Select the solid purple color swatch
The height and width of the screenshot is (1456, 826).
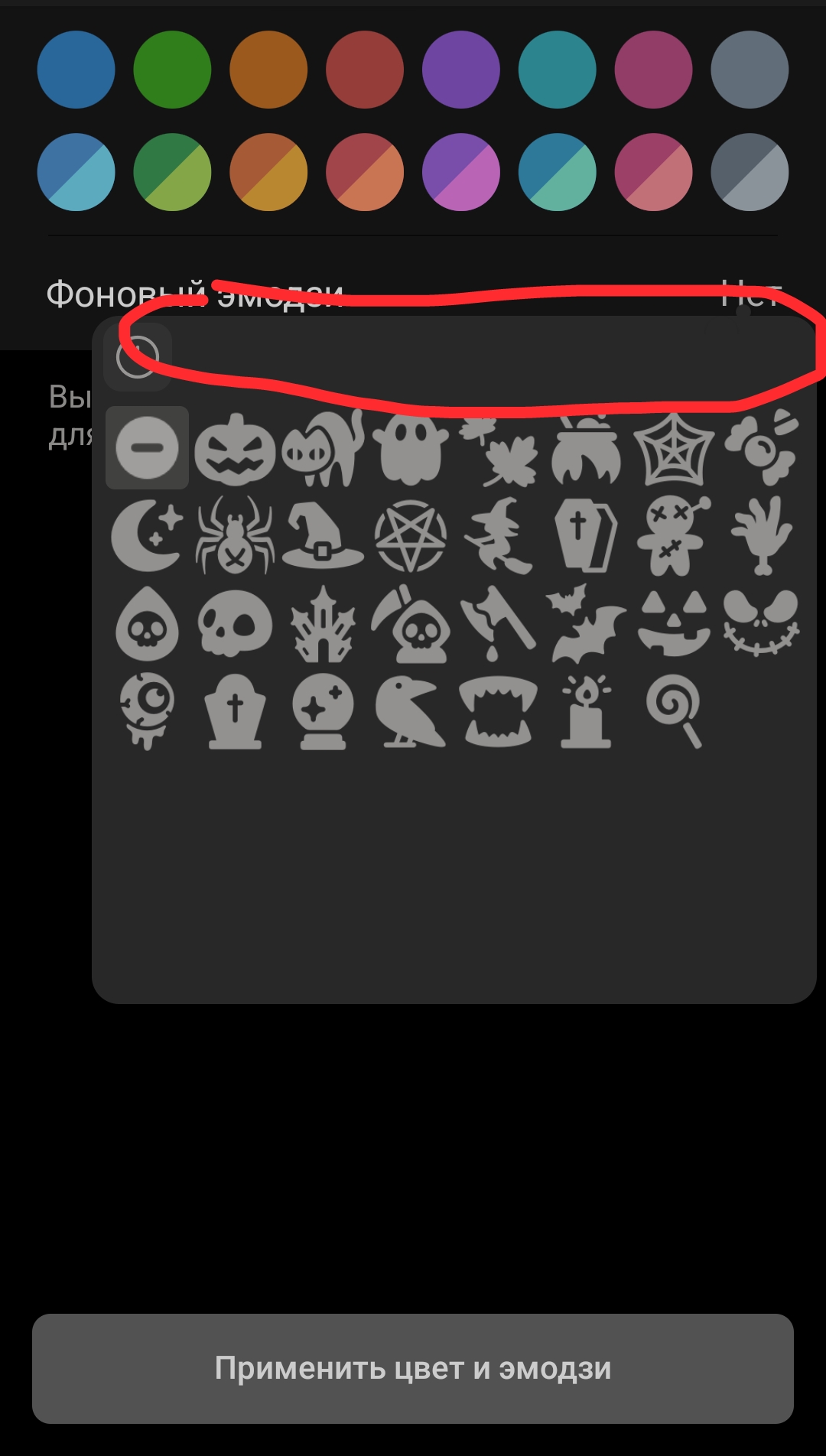point(460,70)
